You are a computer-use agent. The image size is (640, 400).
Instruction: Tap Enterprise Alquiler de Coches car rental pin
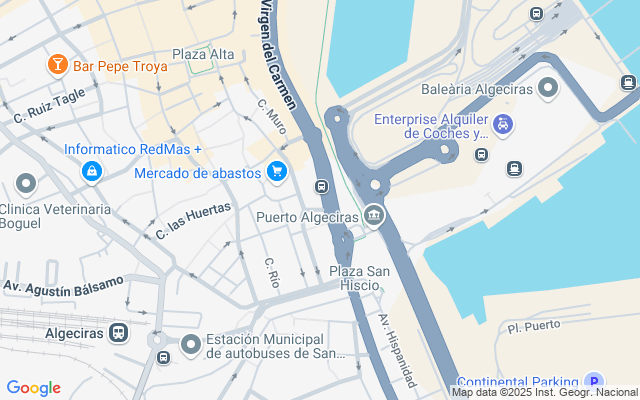(503, 125)
